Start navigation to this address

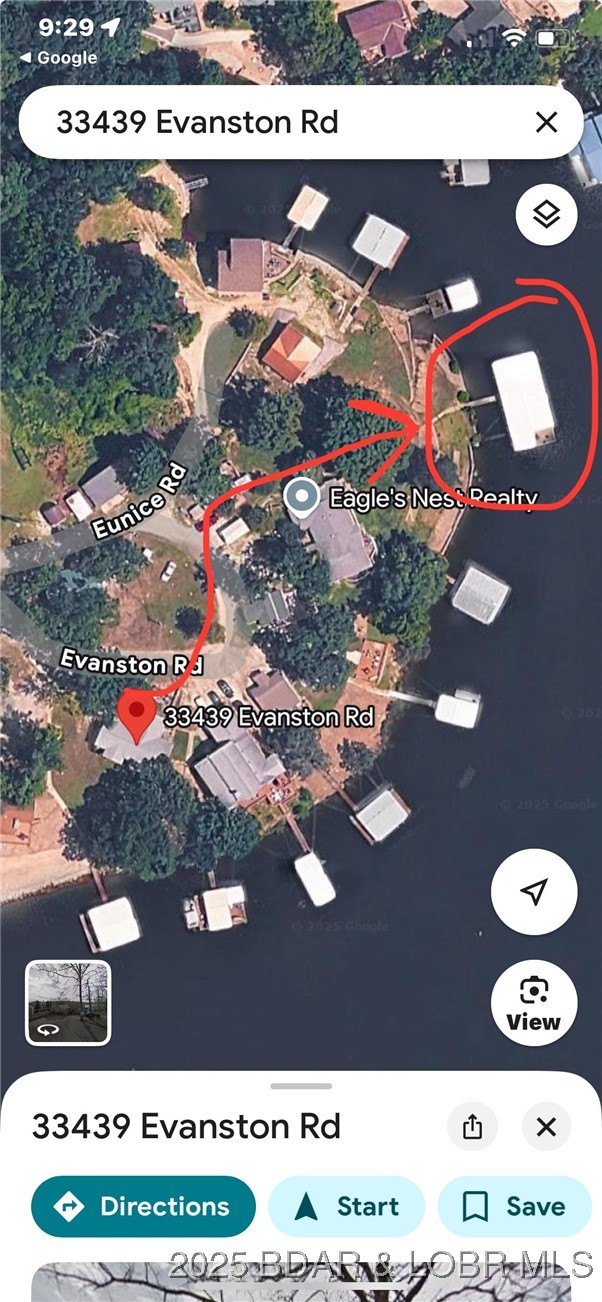click(x=347, y=1207)
